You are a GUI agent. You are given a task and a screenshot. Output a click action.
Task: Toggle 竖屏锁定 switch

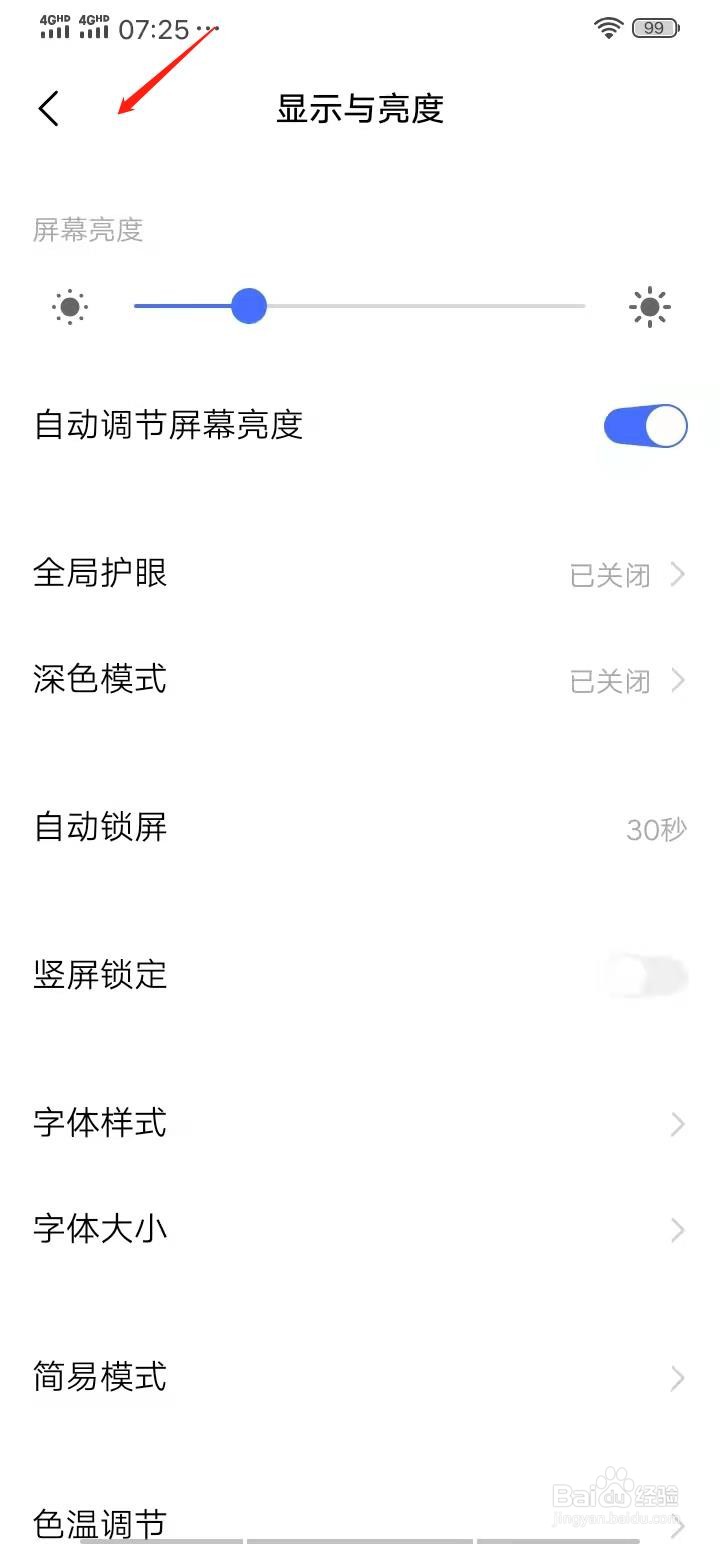(645, 975)
